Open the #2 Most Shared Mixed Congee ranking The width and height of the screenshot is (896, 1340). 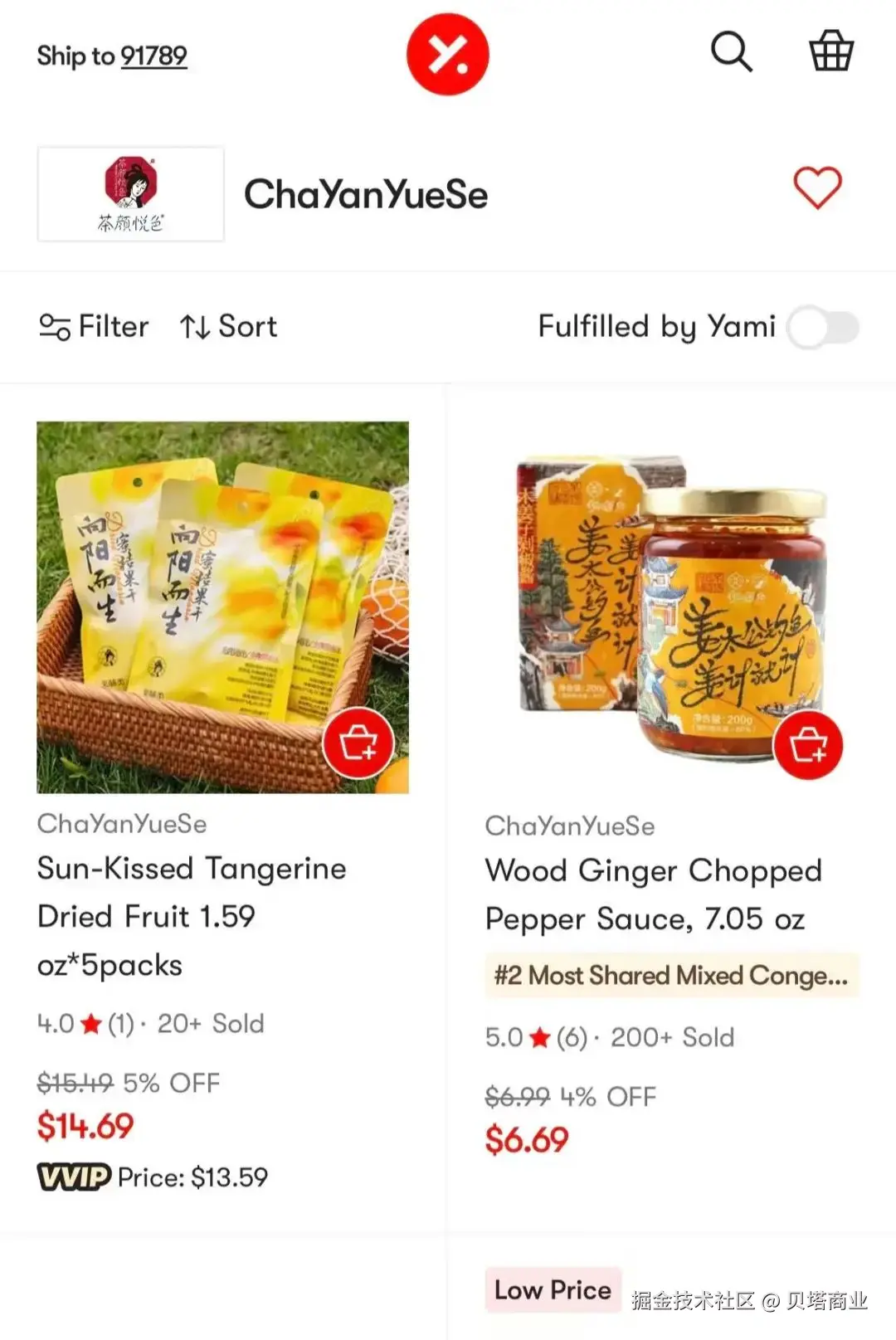[x=670, y=976]
